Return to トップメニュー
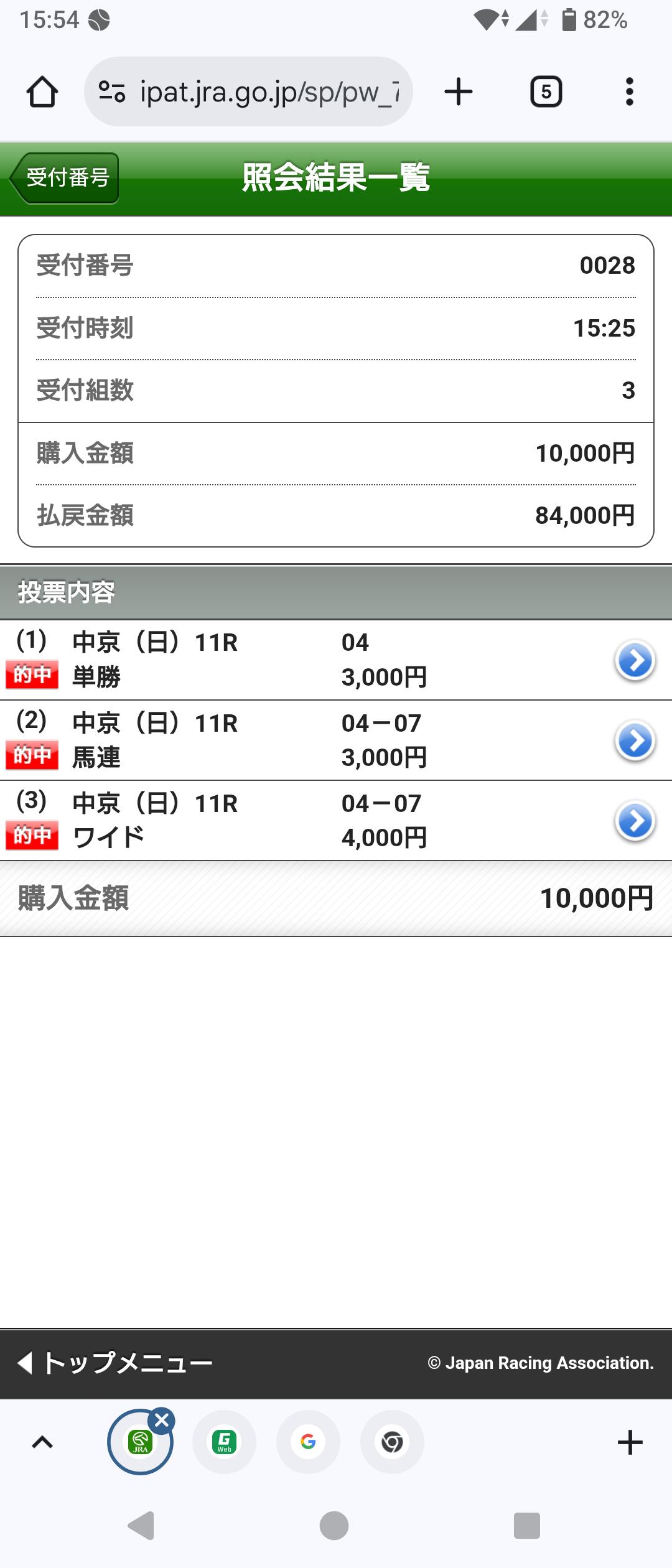 tap(116, 1363)
